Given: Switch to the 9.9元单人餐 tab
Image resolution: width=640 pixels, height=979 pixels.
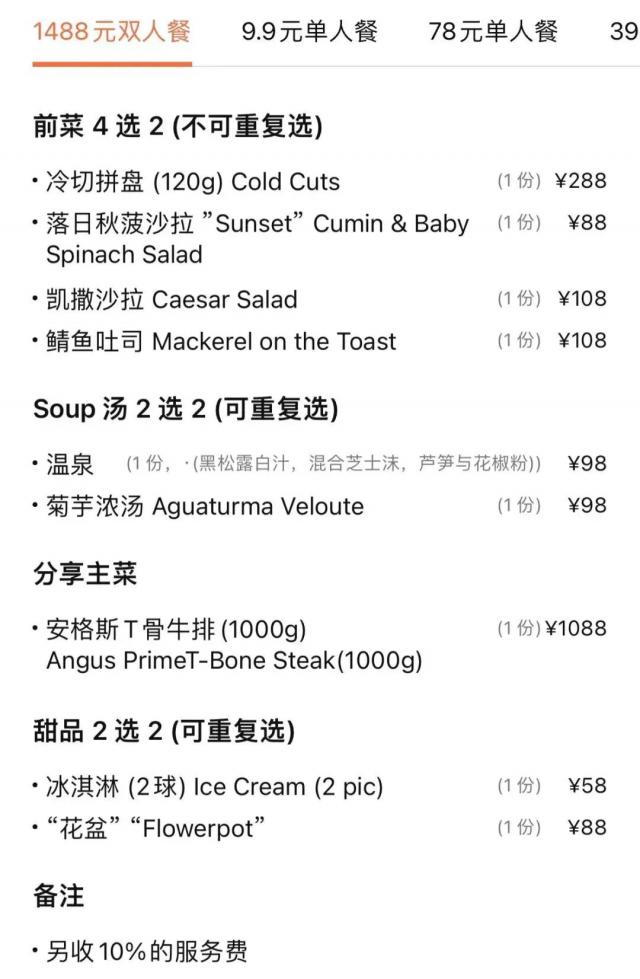Looking at the screenshot, I should click(x=310, y=32).
